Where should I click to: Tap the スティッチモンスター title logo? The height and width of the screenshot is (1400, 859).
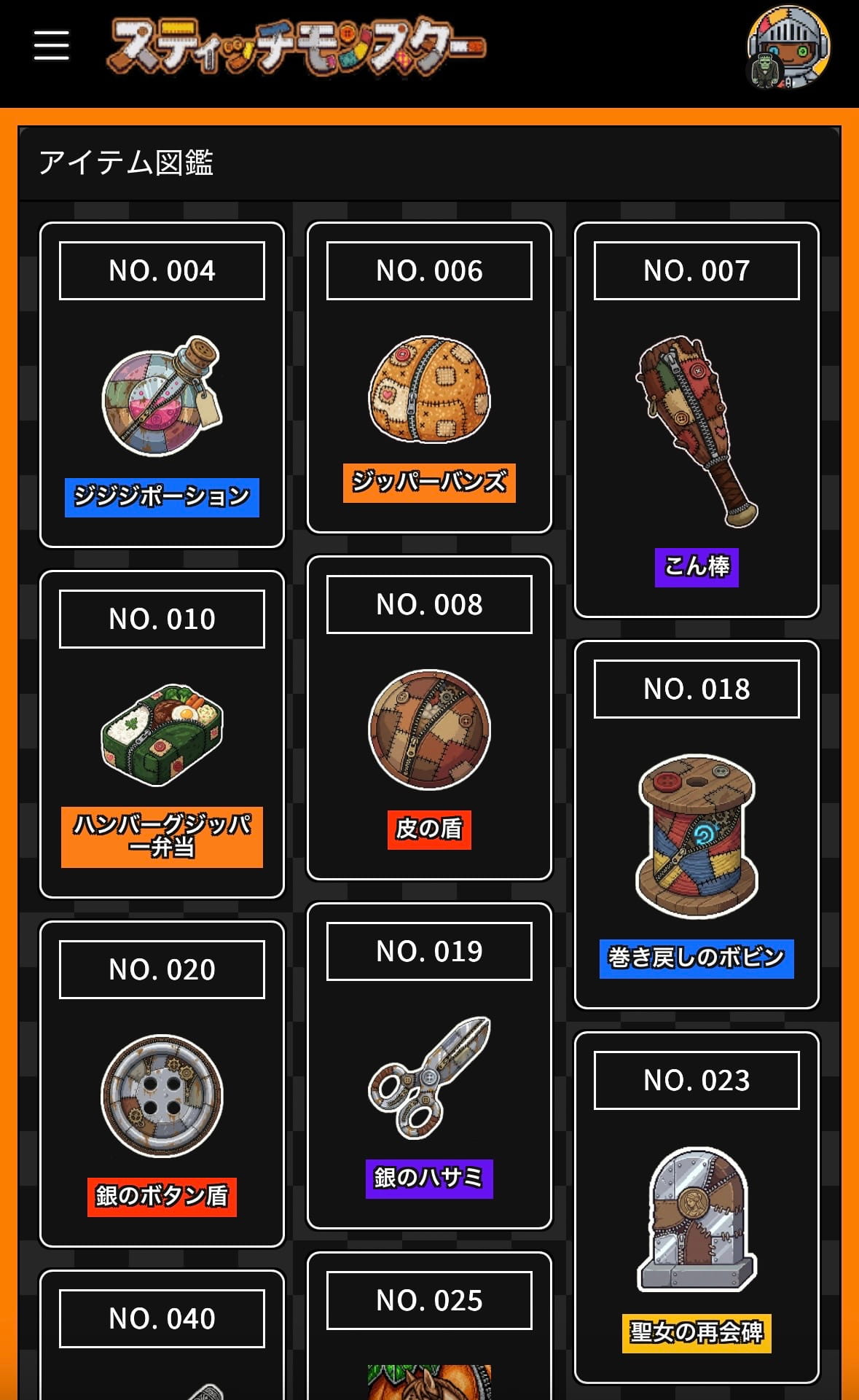pyautogui.click(x=296, y=48)
